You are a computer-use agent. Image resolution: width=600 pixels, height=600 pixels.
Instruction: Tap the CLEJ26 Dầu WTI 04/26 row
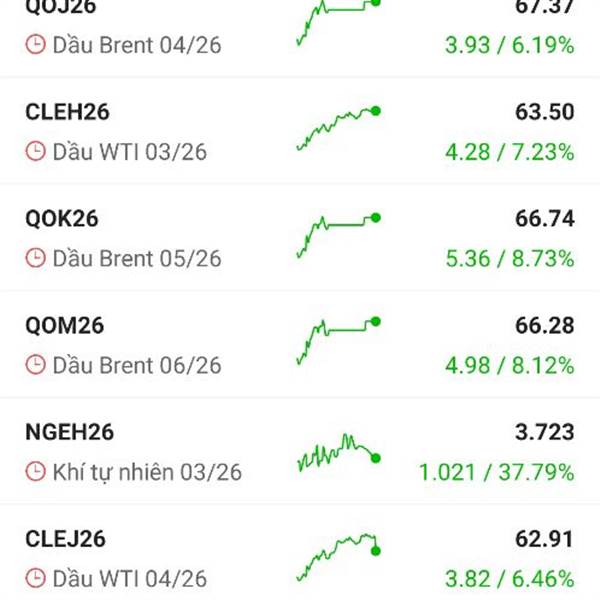coord(300,559)
